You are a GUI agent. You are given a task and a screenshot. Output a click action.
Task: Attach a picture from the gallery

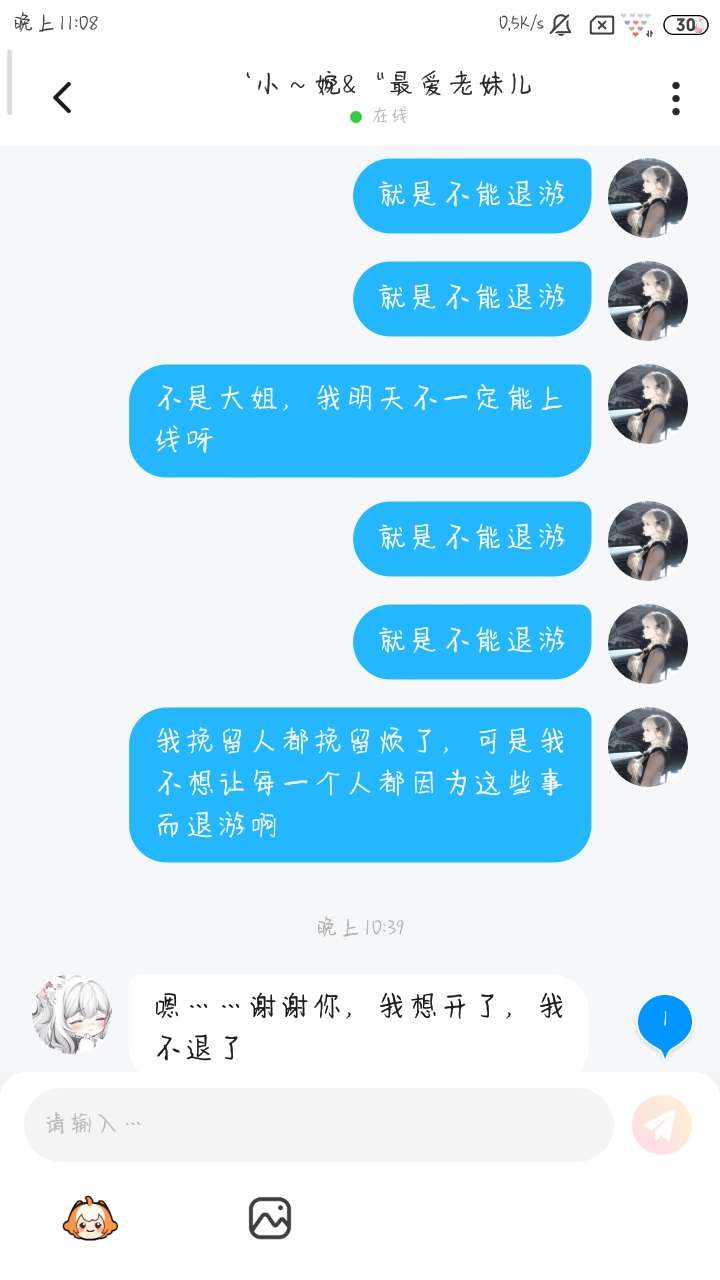270,1218
